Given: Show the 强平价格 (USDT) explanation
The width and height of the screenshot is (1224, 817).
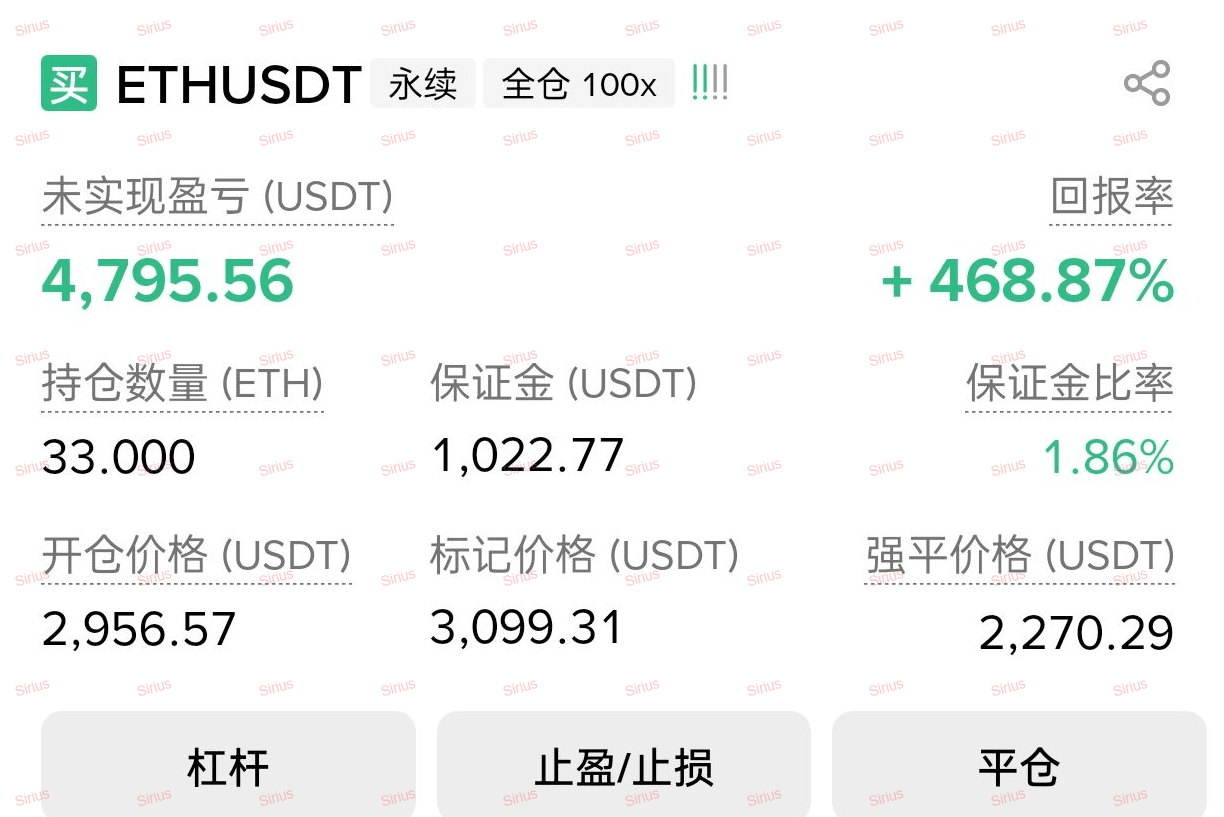Looking at the screenshot, I should pyautogui.click(x=1019, y=556).
